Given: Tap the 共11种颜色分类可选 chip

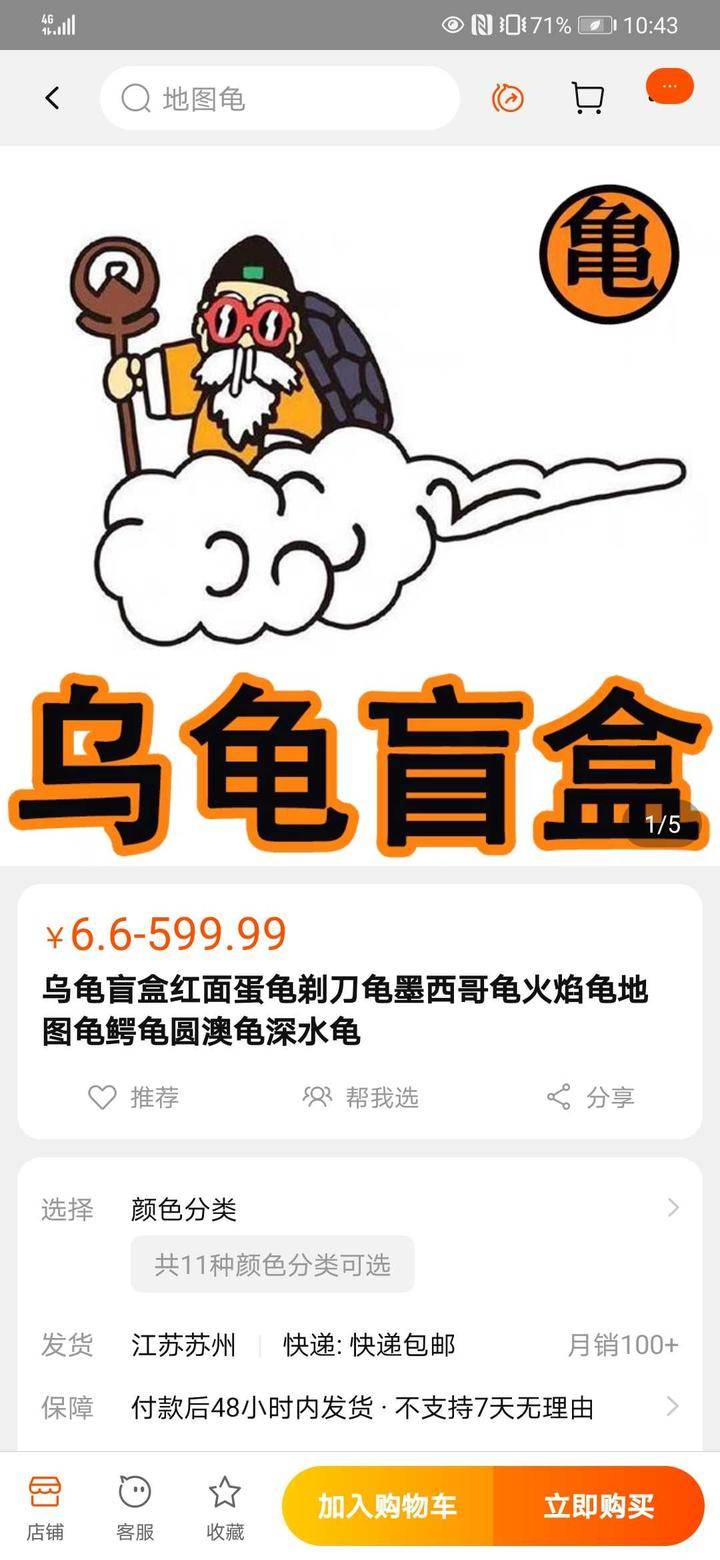Looking at the screenshot, I should [x=272, y=1265].
